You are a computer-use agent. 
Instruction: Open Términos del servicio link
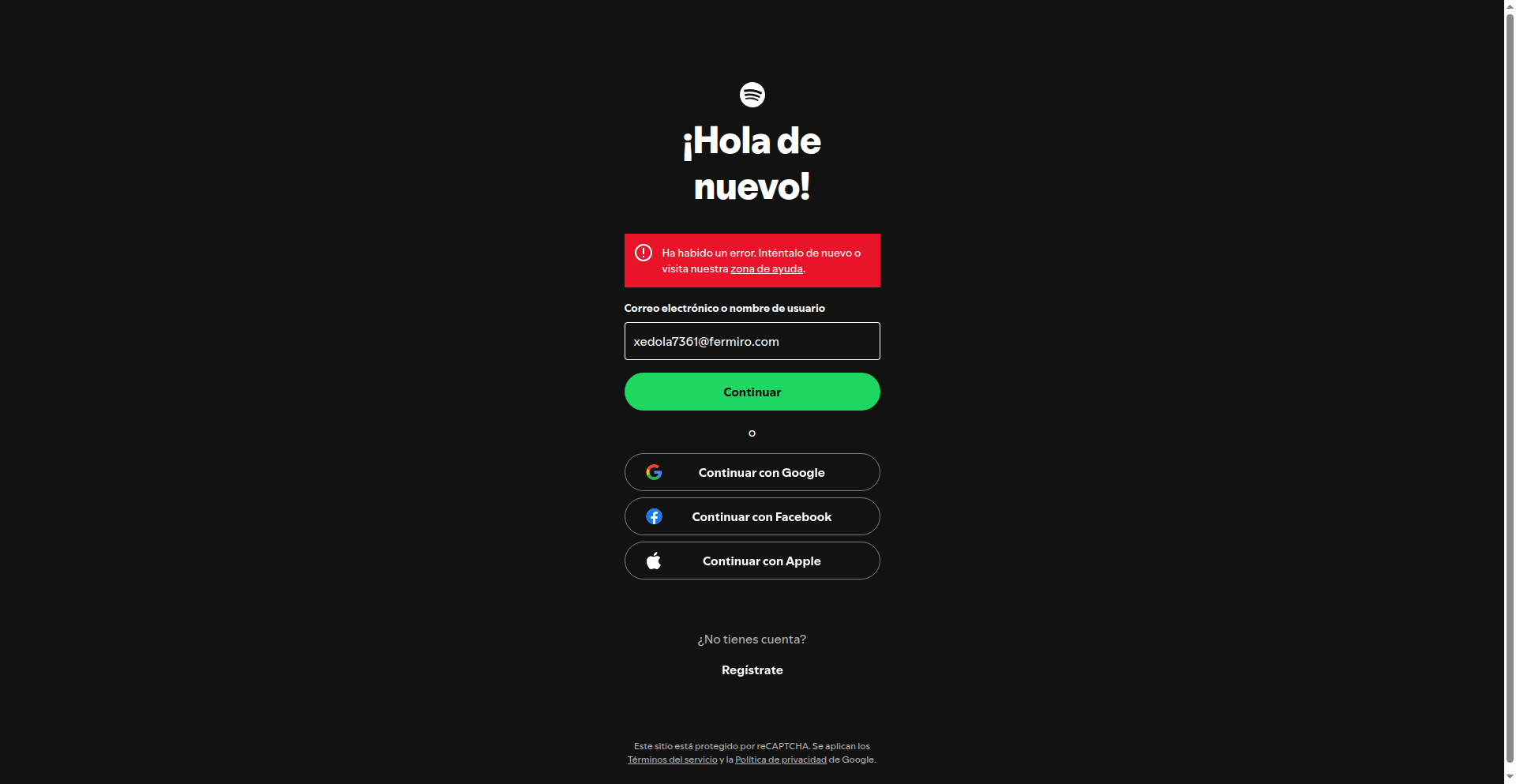click(672, 760)
